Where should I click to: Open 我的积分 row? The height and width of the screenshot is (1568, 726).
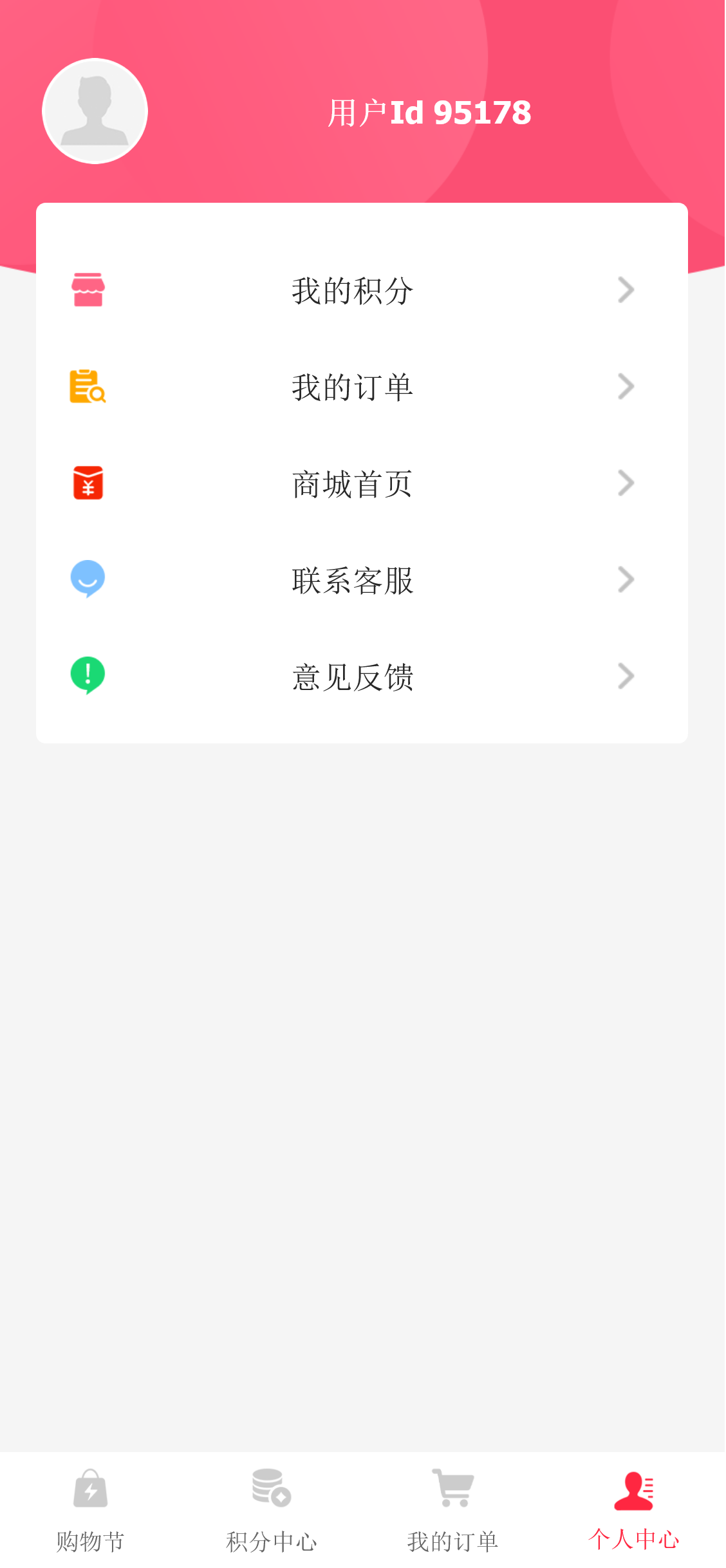click(353, 290)
